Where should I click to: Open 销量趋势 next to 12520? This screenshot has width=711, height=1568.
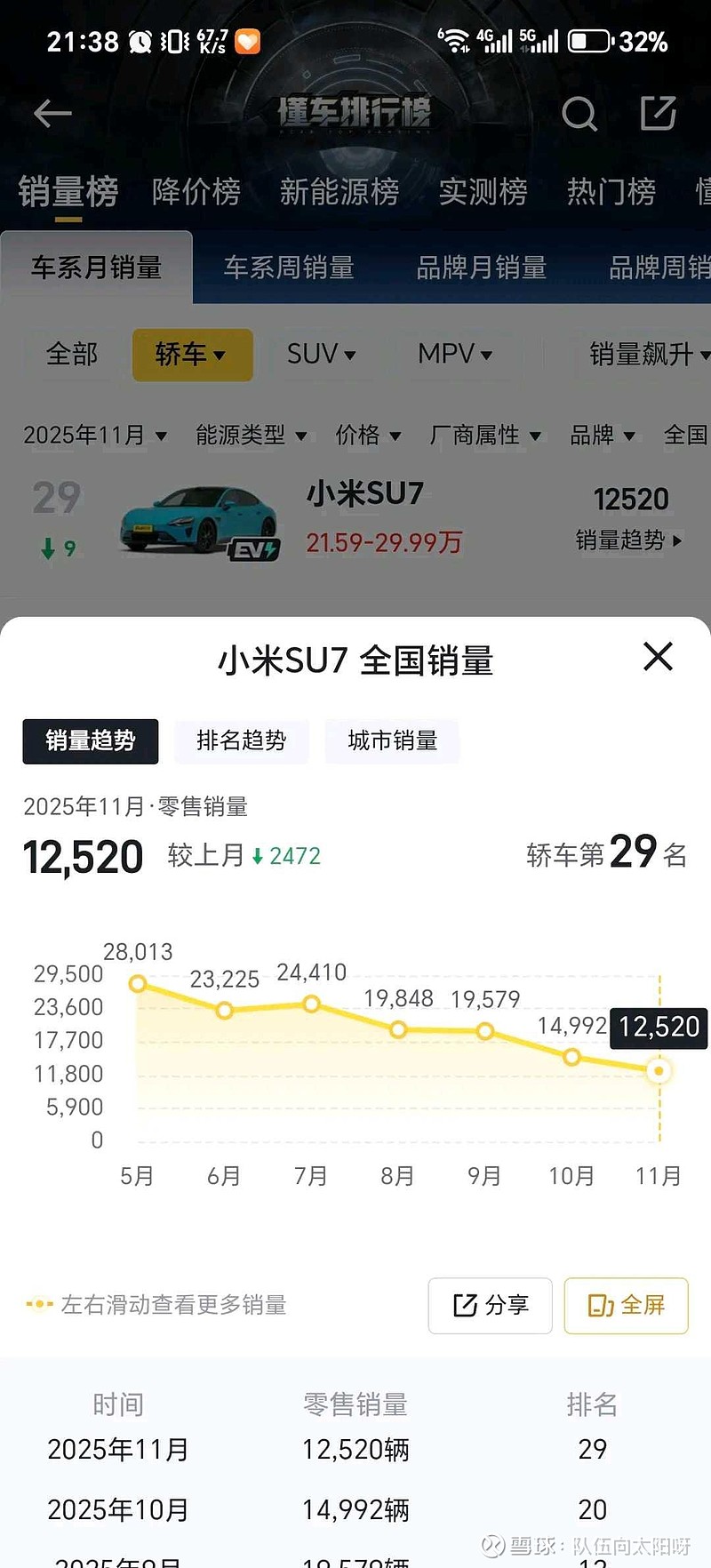[x=629, y=540]
